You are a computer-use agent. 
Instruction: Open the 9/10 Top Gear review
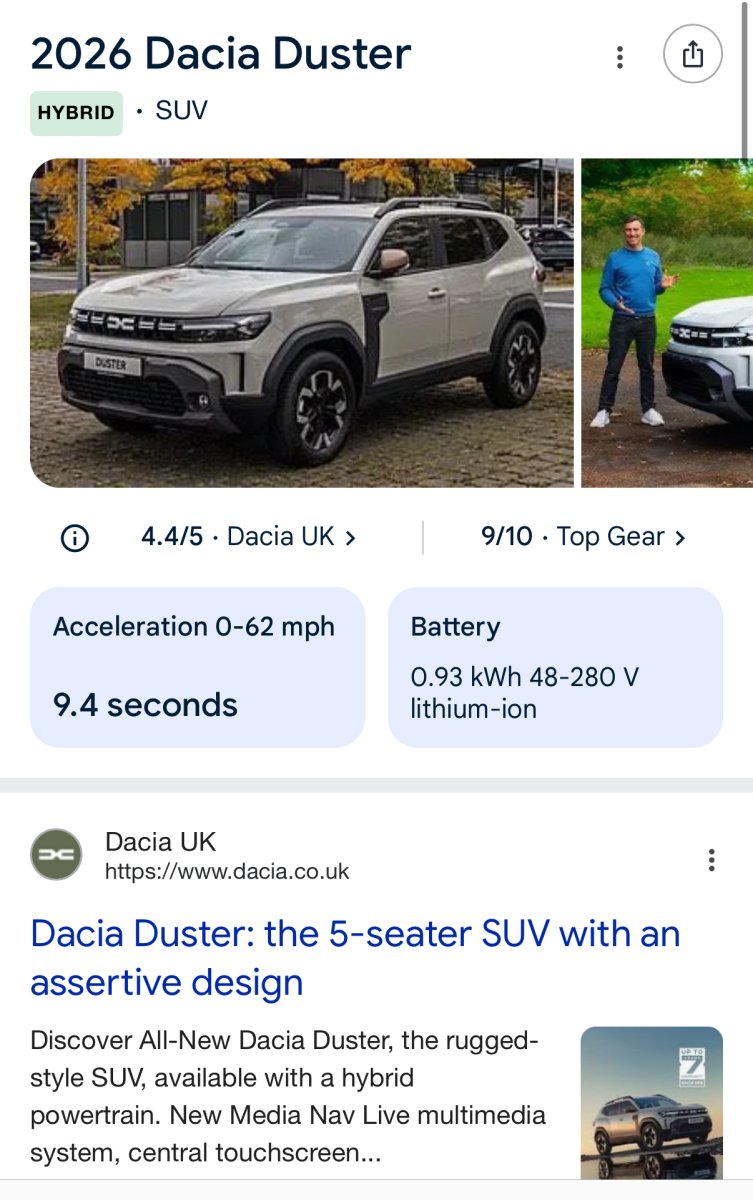583,537
